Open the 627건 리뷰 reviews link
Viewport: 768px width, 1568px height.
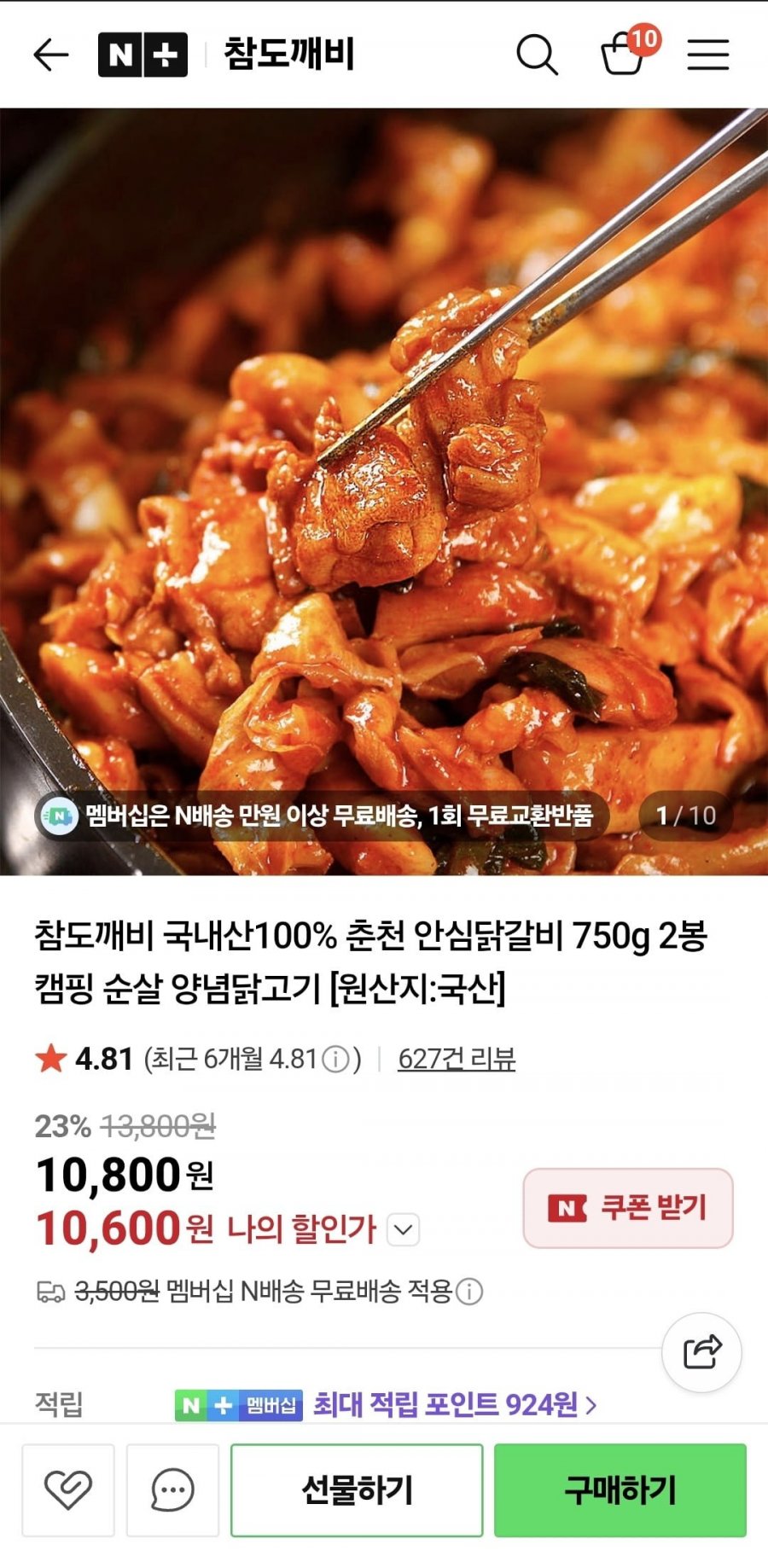pyautogui.click(x=457, y=1059)
